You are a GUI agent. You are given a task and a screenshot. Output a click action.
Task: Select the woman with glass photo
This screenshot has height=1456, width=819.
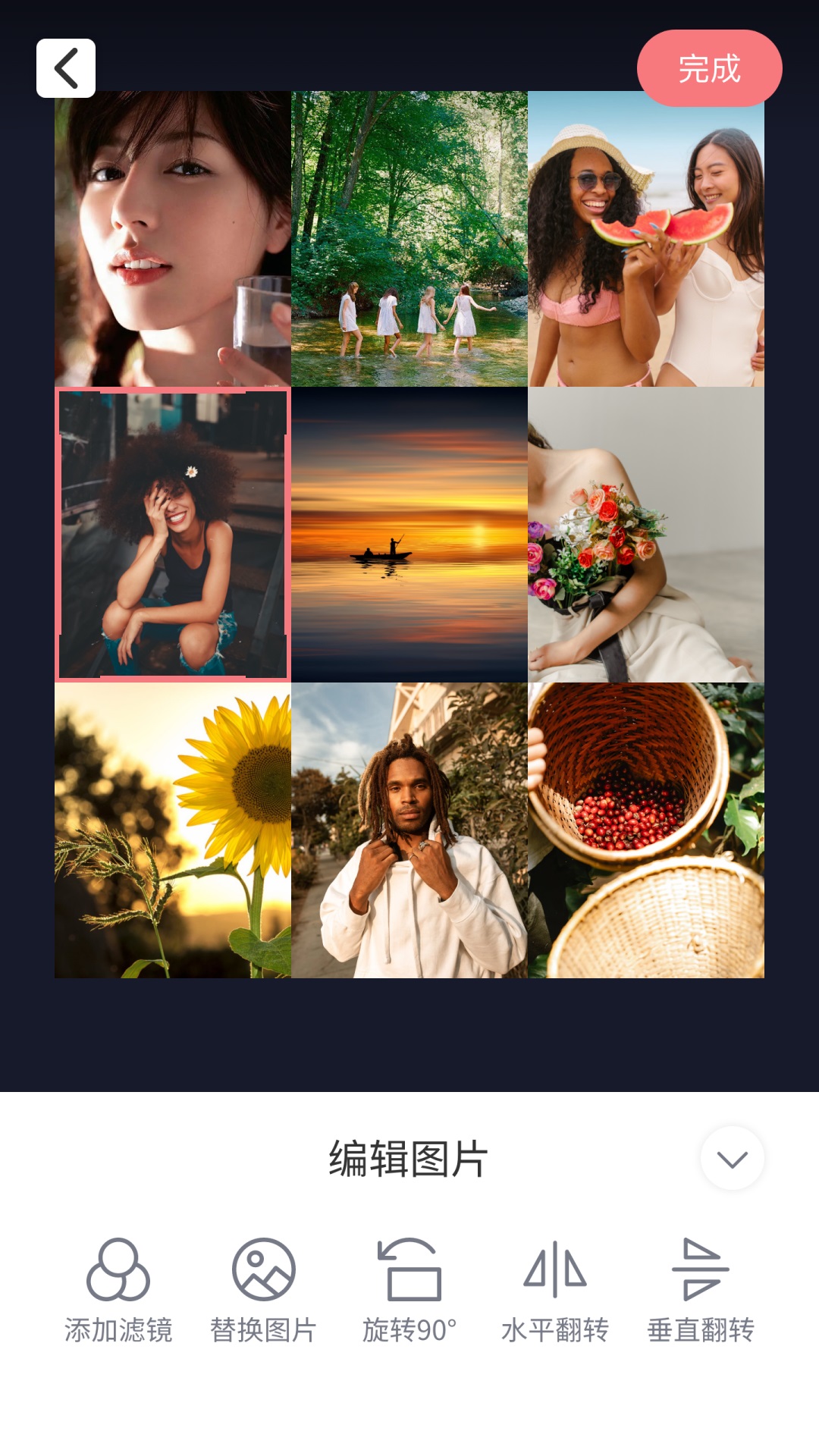pos(173,239)
